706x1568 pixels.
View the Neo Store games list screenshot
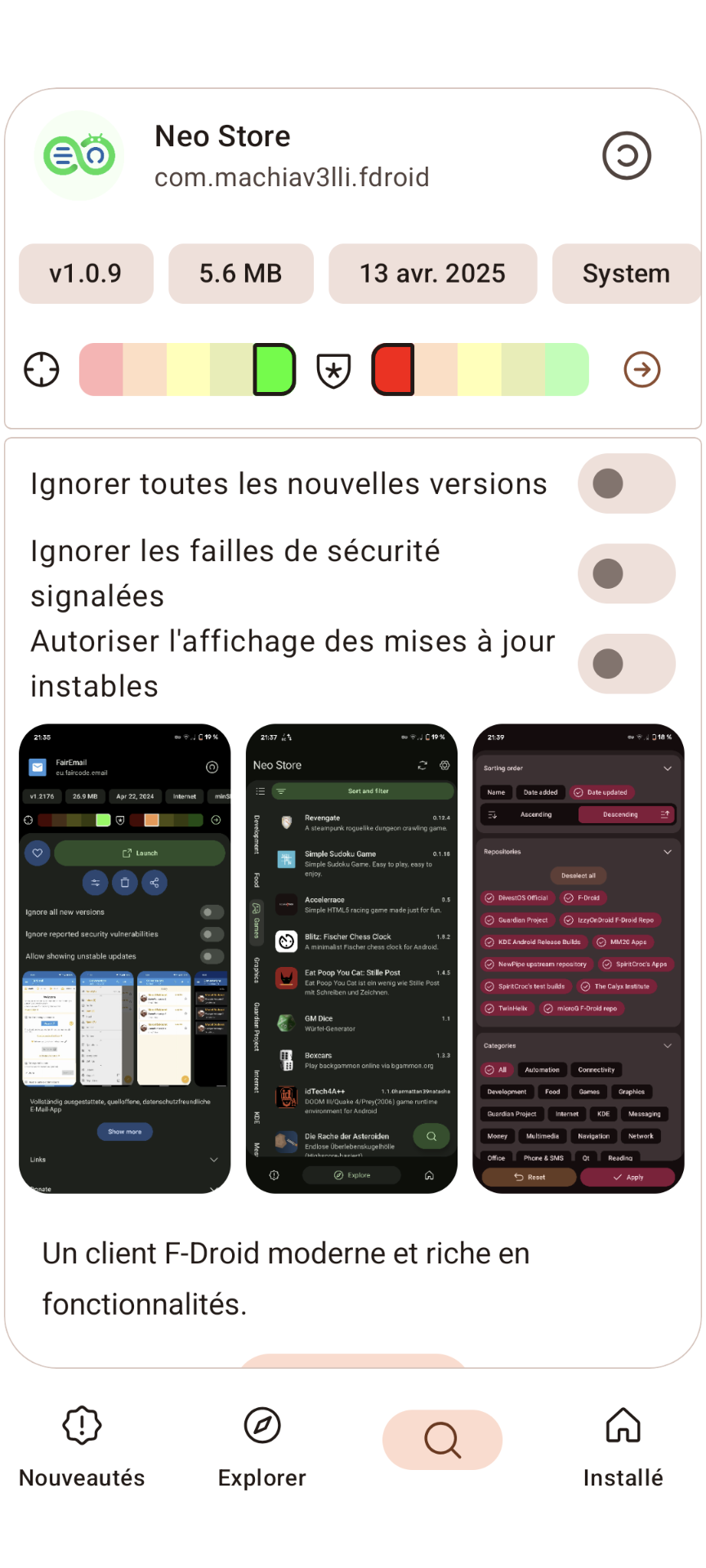(x=351, y=958)
